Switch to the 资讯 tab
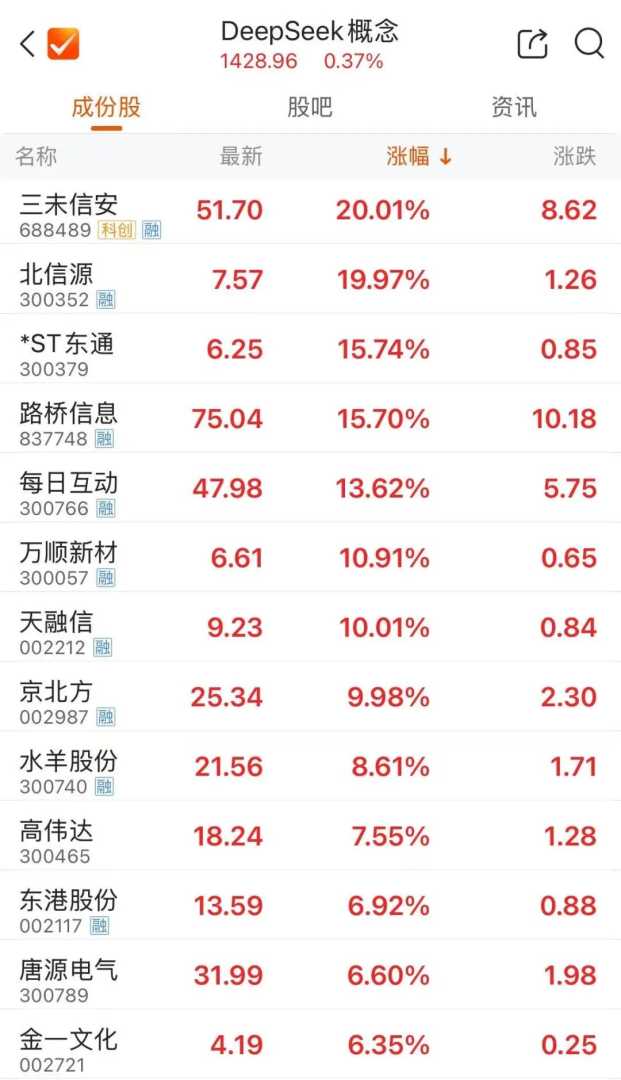The image size is (621, 1080). (x=514, y=107)
